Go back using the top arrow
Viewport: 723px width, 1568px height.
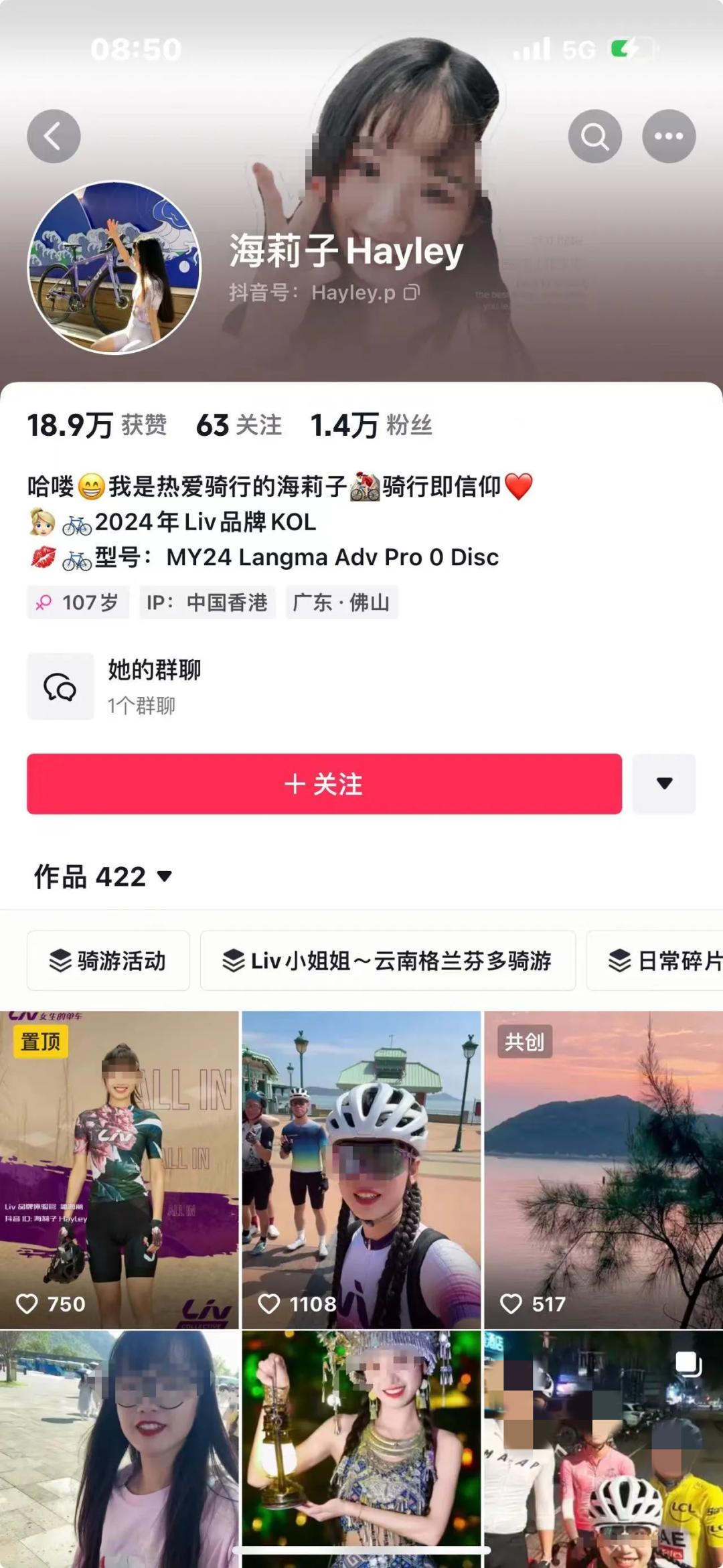click(x=54, y=137)
